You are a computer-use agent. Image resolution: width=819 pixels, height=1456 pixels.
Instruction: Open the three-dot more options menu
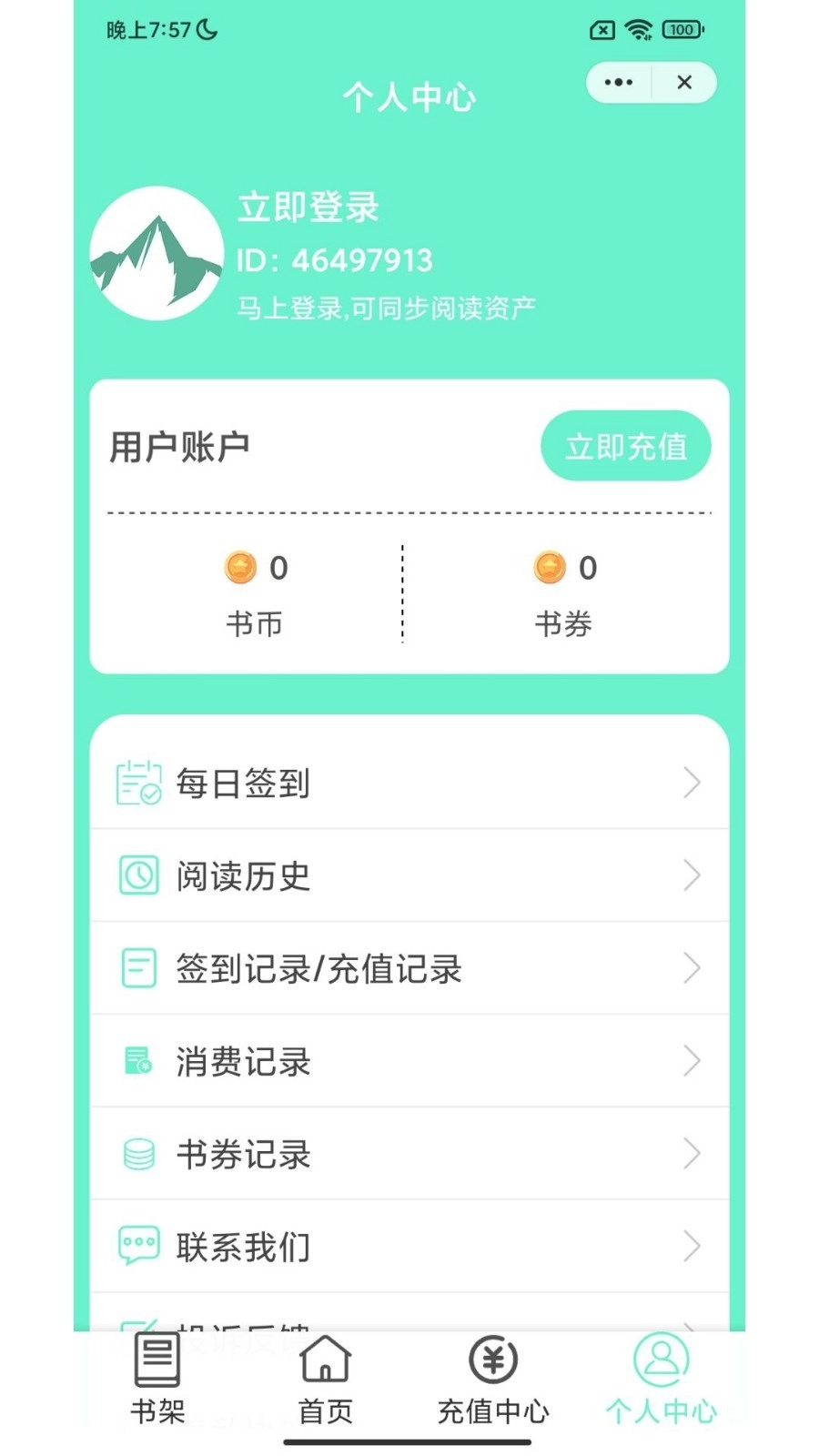[617, 82]
